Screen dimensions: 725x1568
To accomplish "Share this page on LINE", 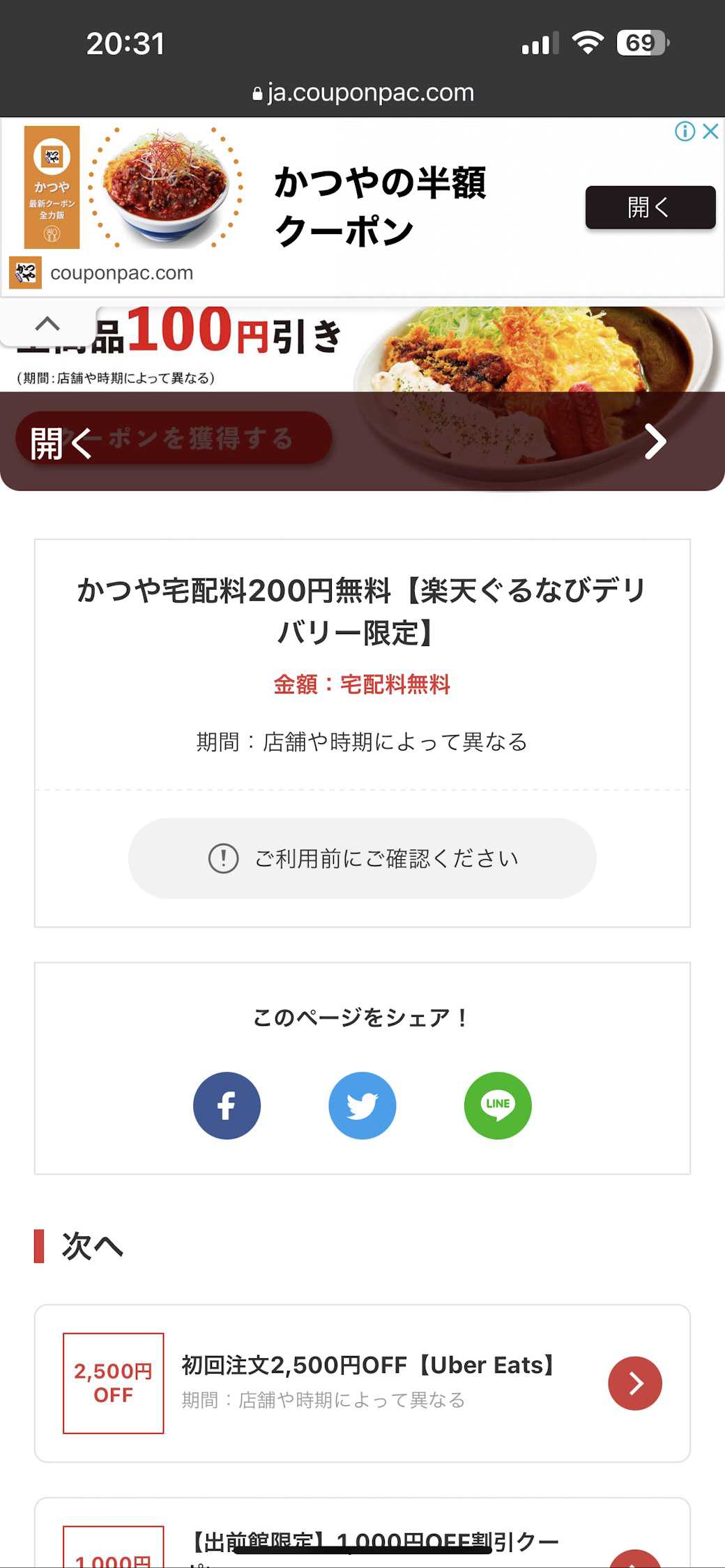I will click(x=498, y=1105).
